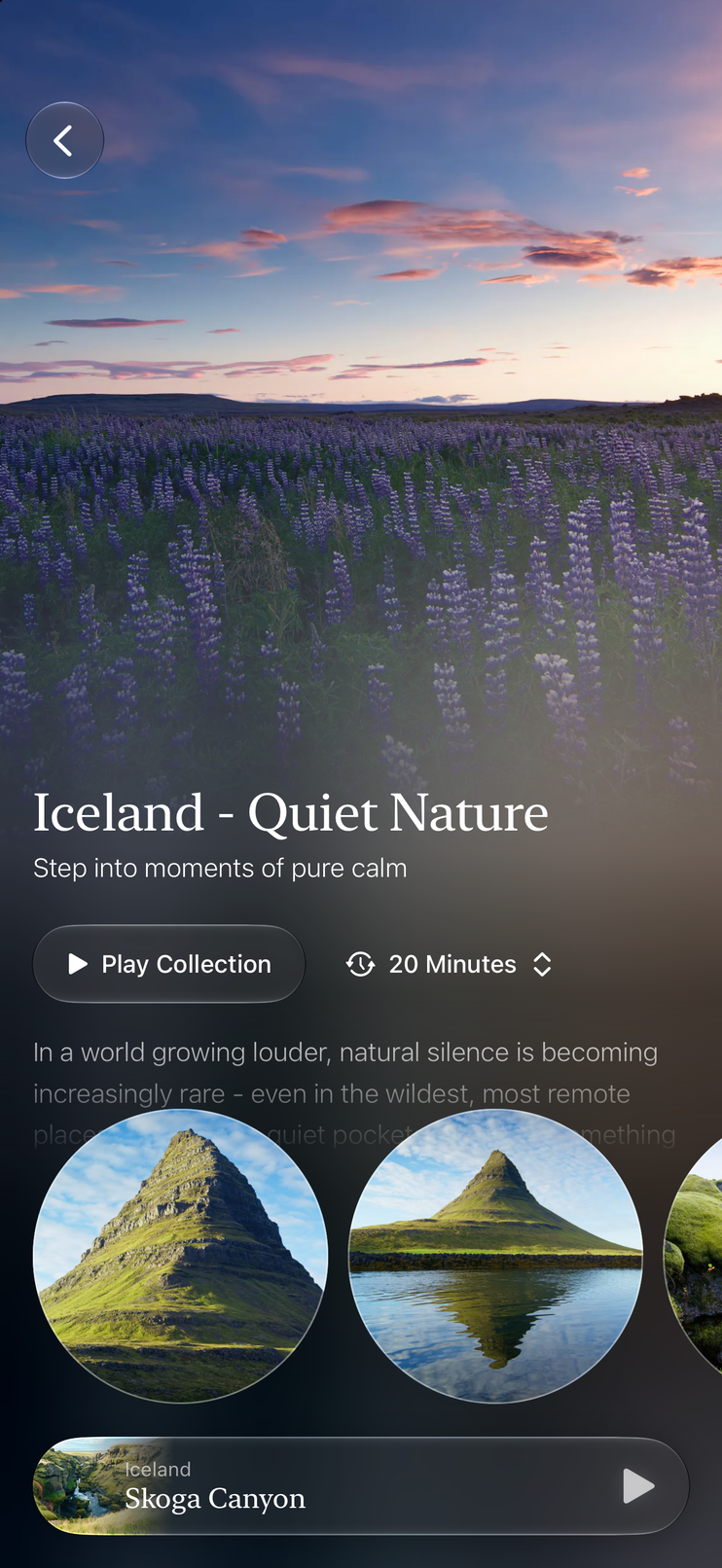Open the 20 Minutes duration picker

(x=450, y=964)
